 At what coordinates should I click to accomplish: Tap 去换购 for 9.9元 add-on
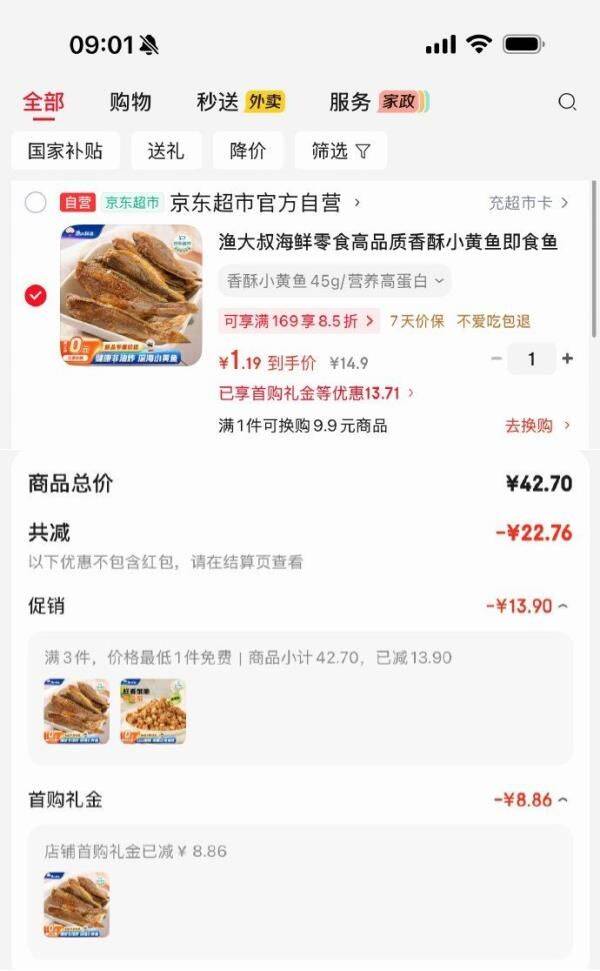point(537,426)
